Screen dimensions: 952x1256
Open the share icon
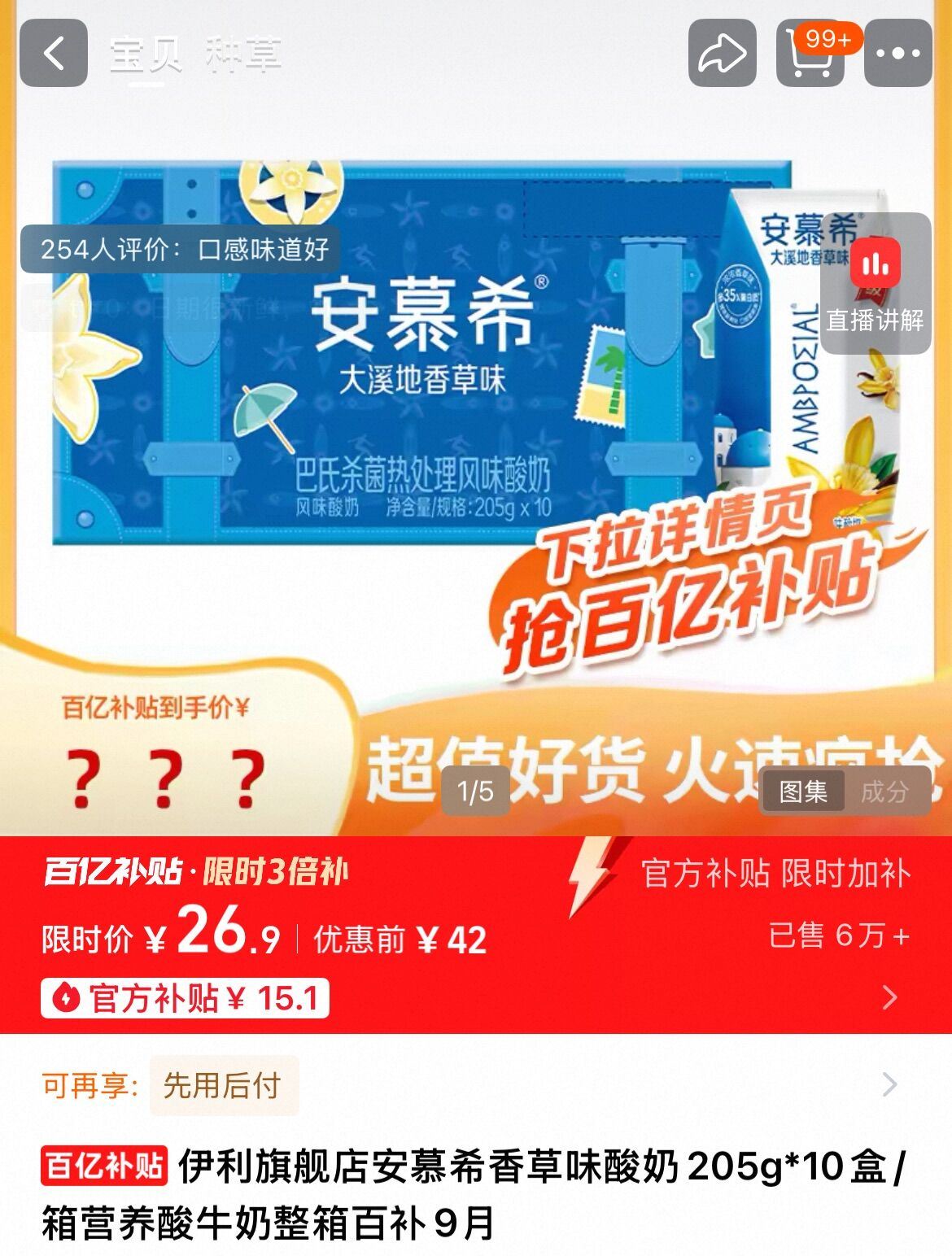[721, 52]
